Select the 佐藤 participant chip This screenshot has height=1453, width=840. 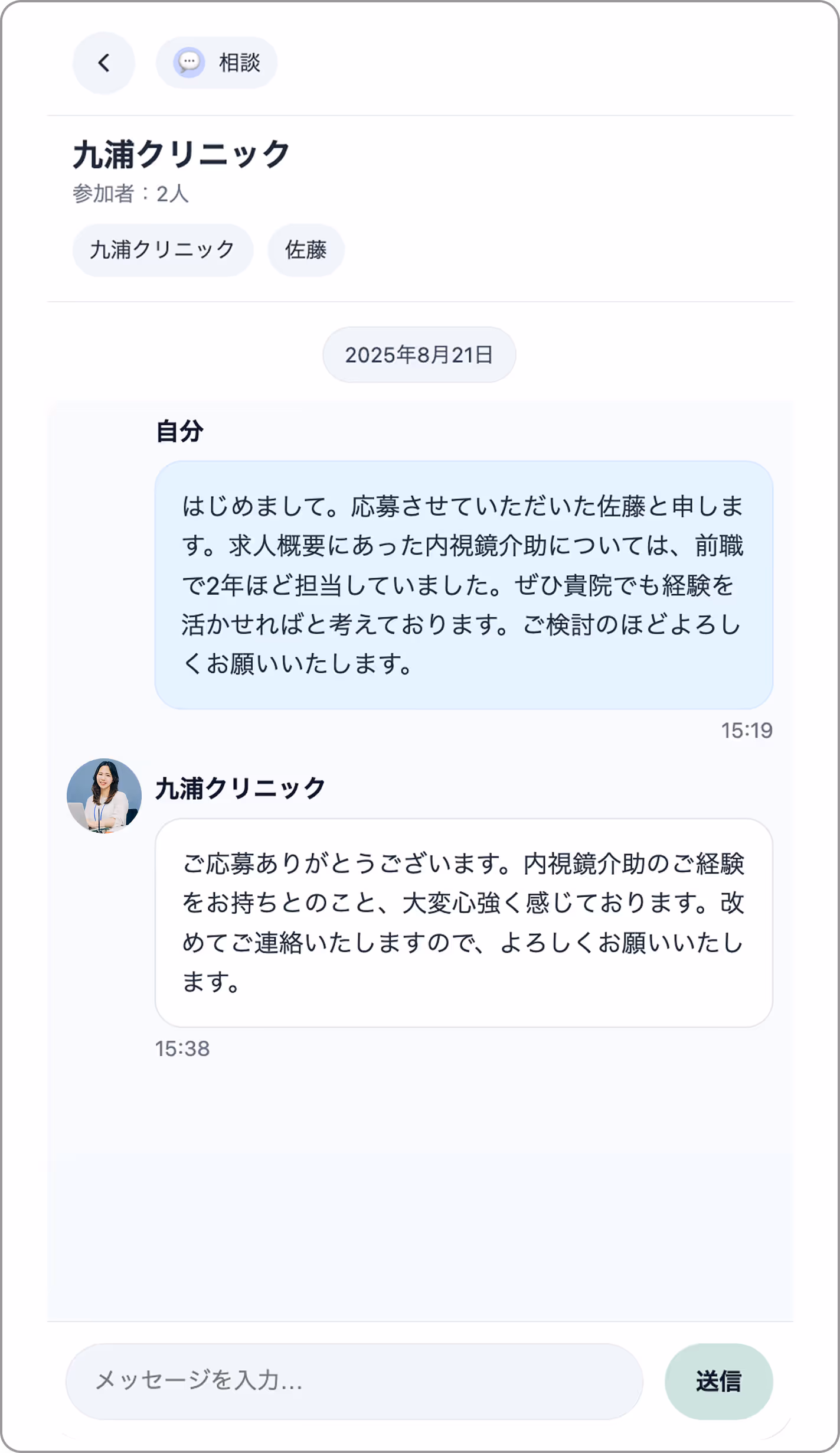coord(306,249)
